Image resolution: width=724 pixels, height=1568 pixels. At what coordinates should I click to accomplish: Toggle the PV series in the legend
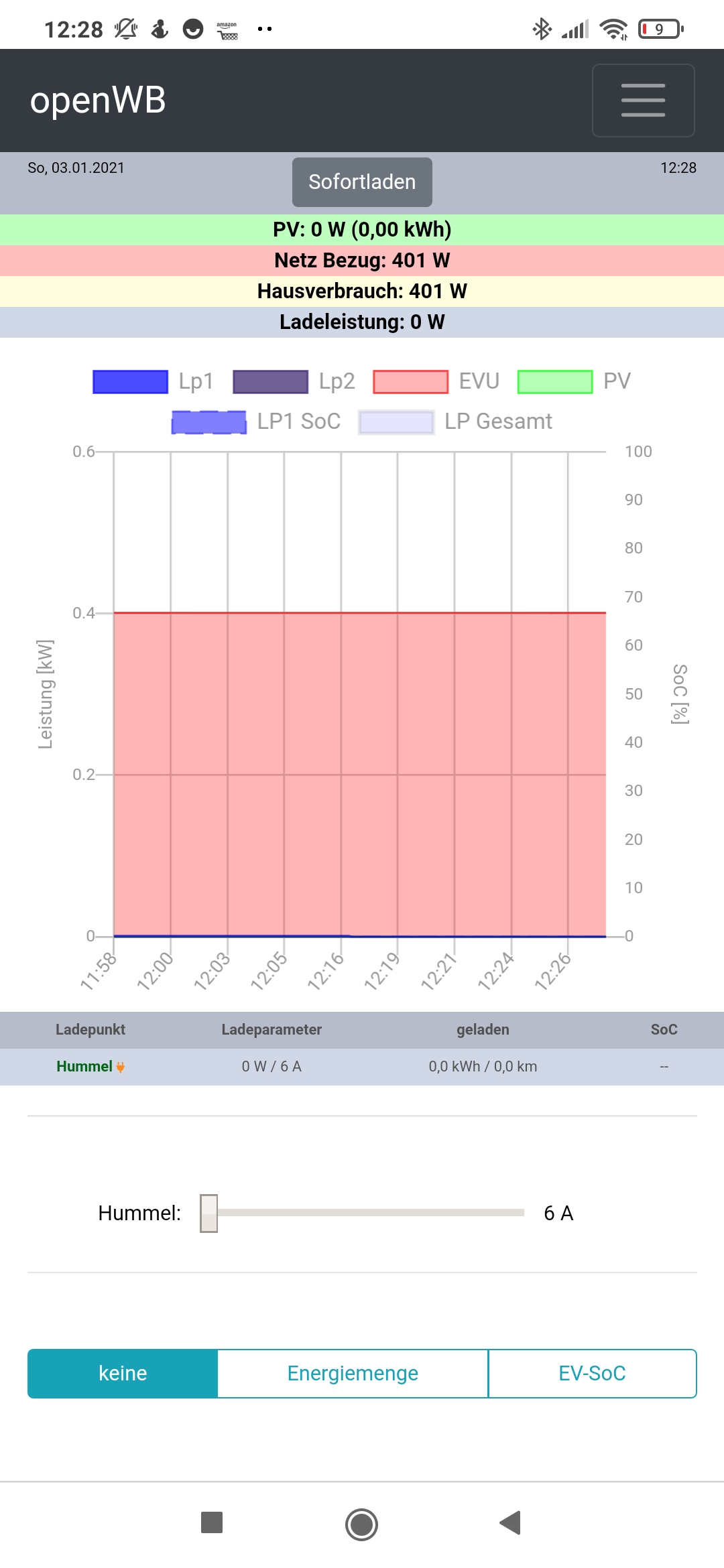pyautogui.click(x=574, y=381)
